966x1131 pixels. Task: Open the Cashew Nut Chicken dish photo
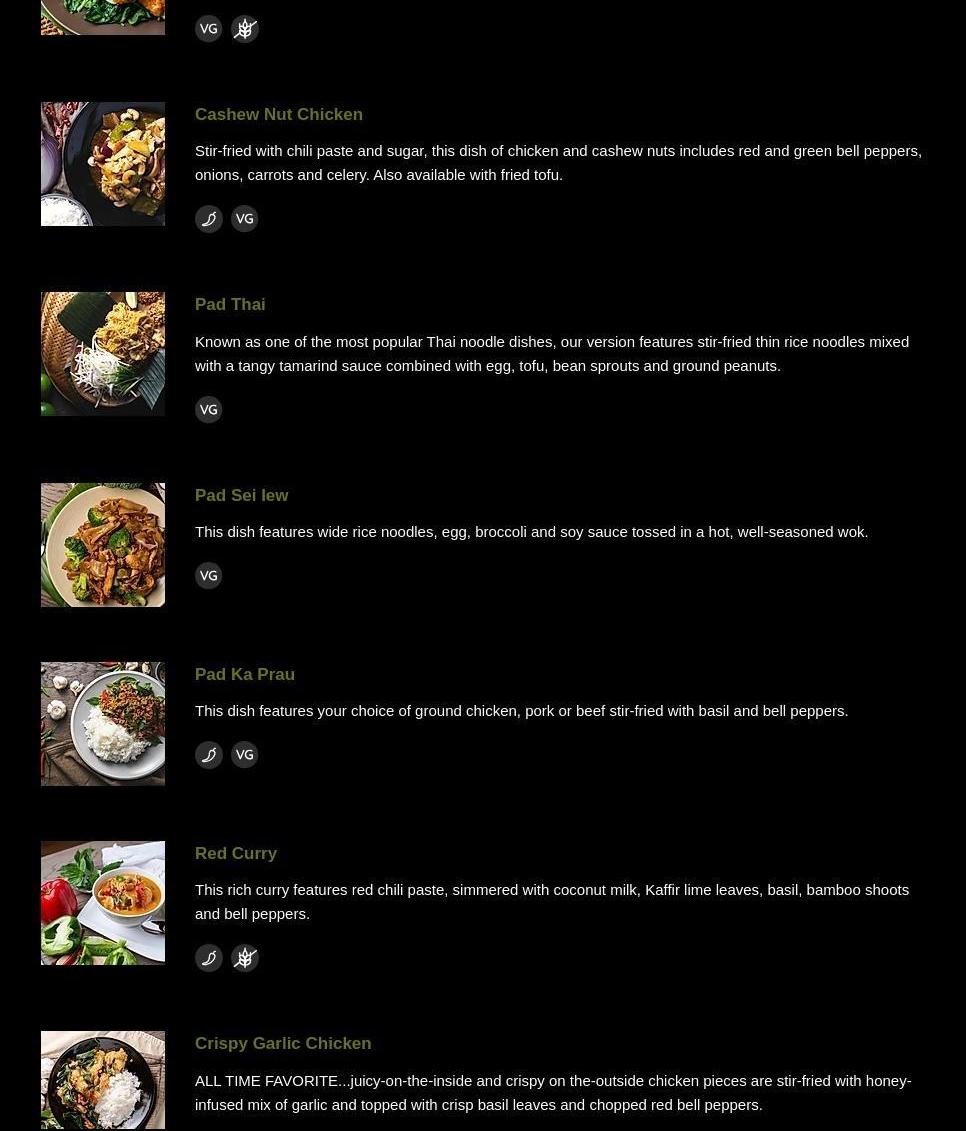[x=103, y=164]
